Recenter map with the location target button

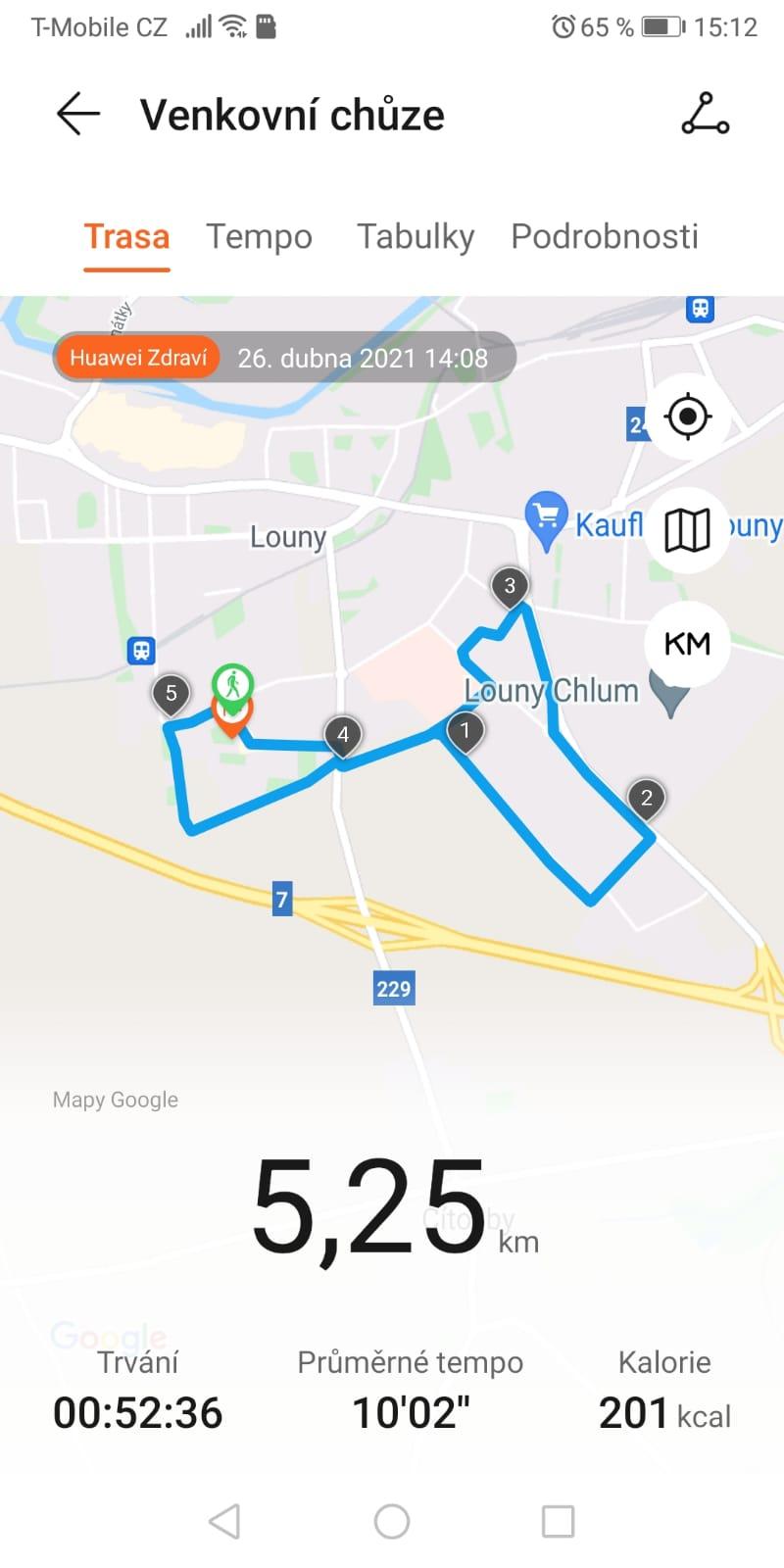(687, 416)
